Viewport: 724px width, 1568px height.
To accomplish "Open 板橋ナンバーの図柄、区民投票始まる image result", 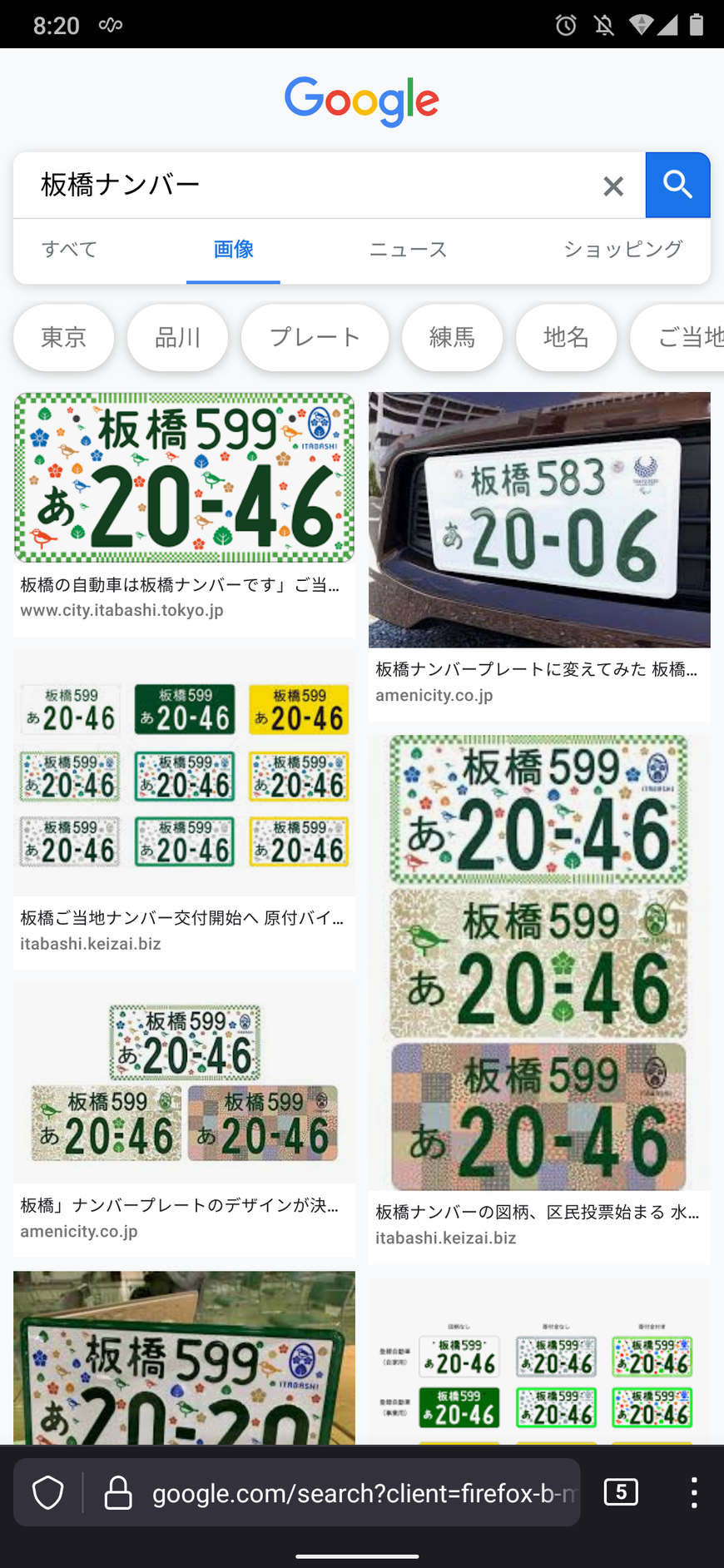I will (539, 962).
